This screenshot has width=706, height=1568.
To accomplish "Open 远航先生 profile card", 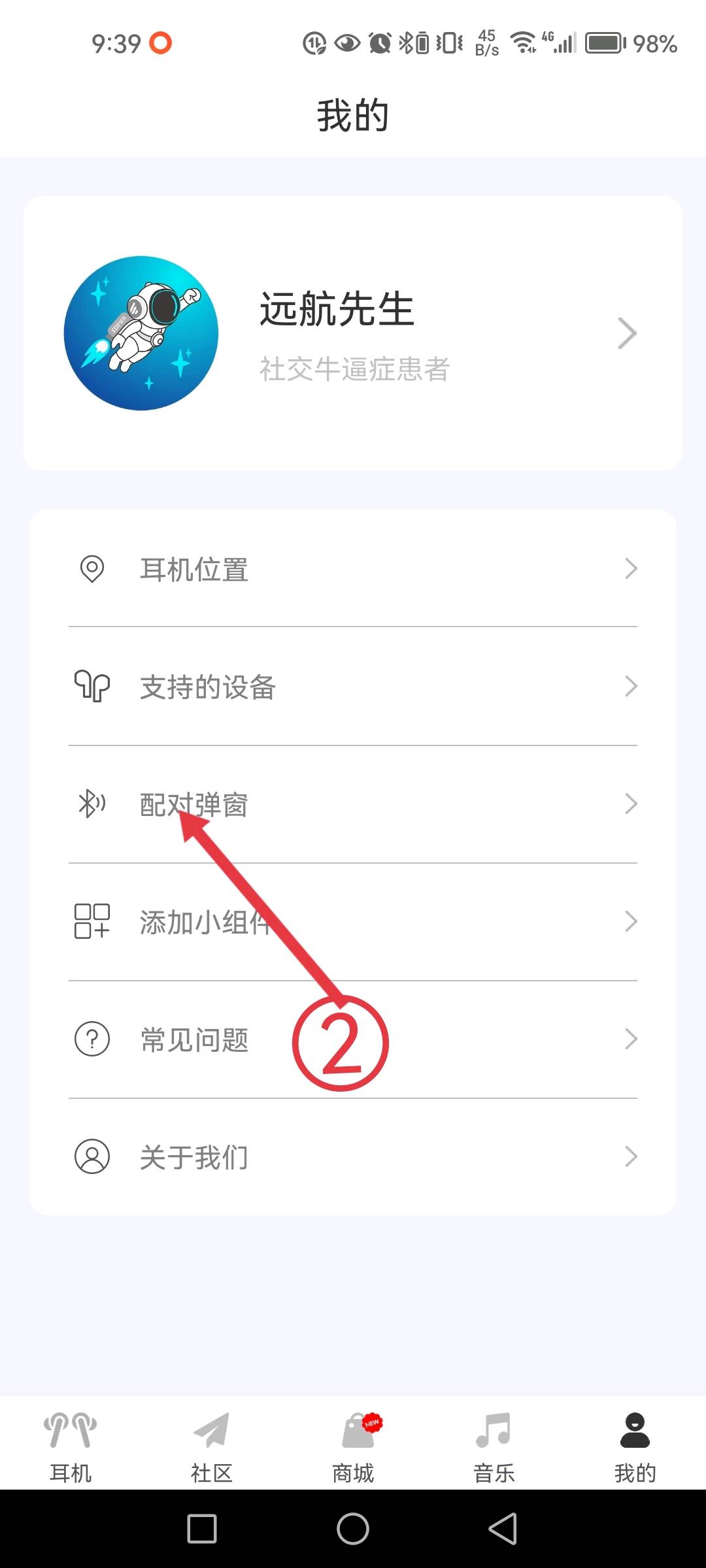I will (x=353, y=333).
